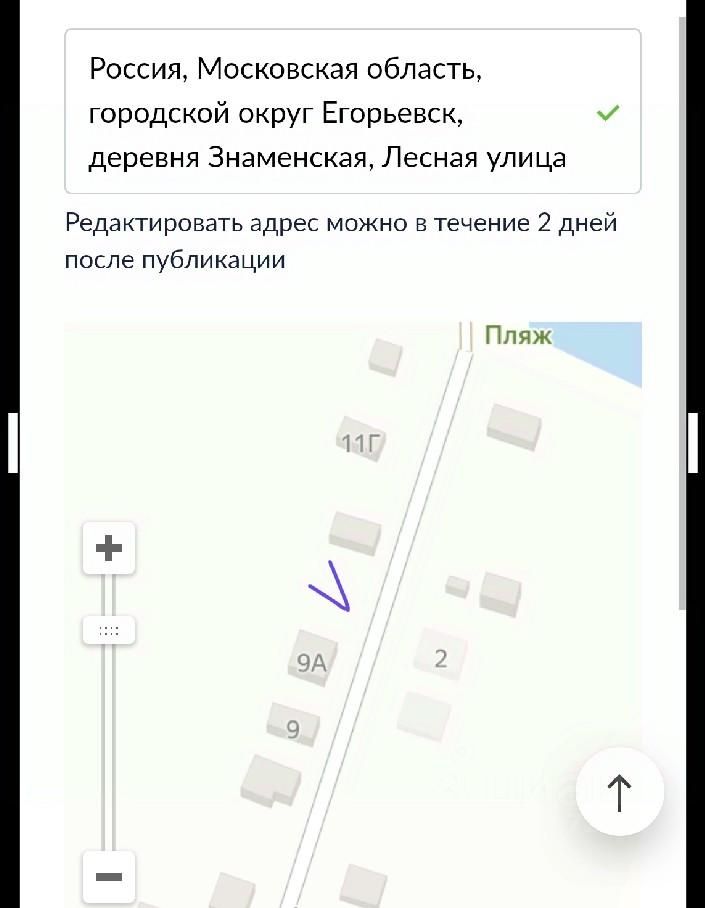
Task: Zoom out on the map
Action: tap(109, 877)
